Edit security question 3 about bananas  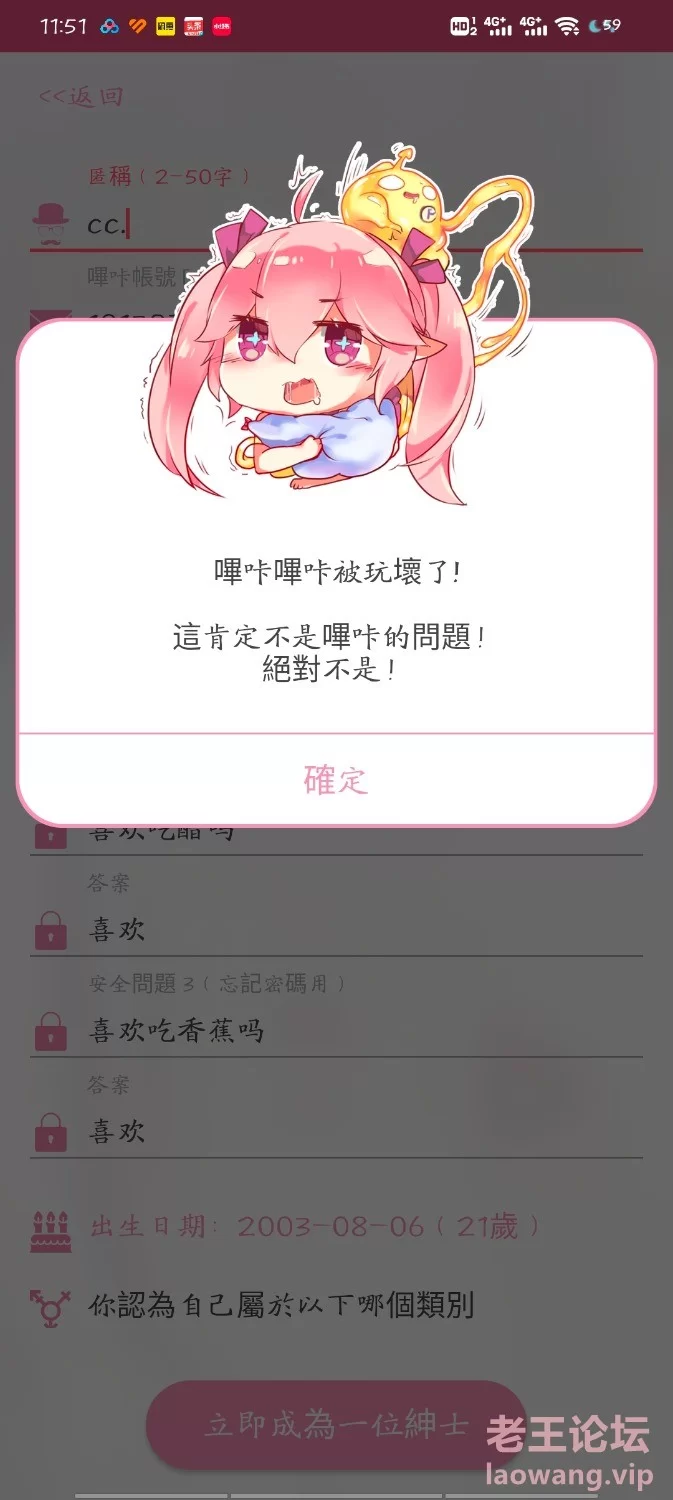[364, 1031]
